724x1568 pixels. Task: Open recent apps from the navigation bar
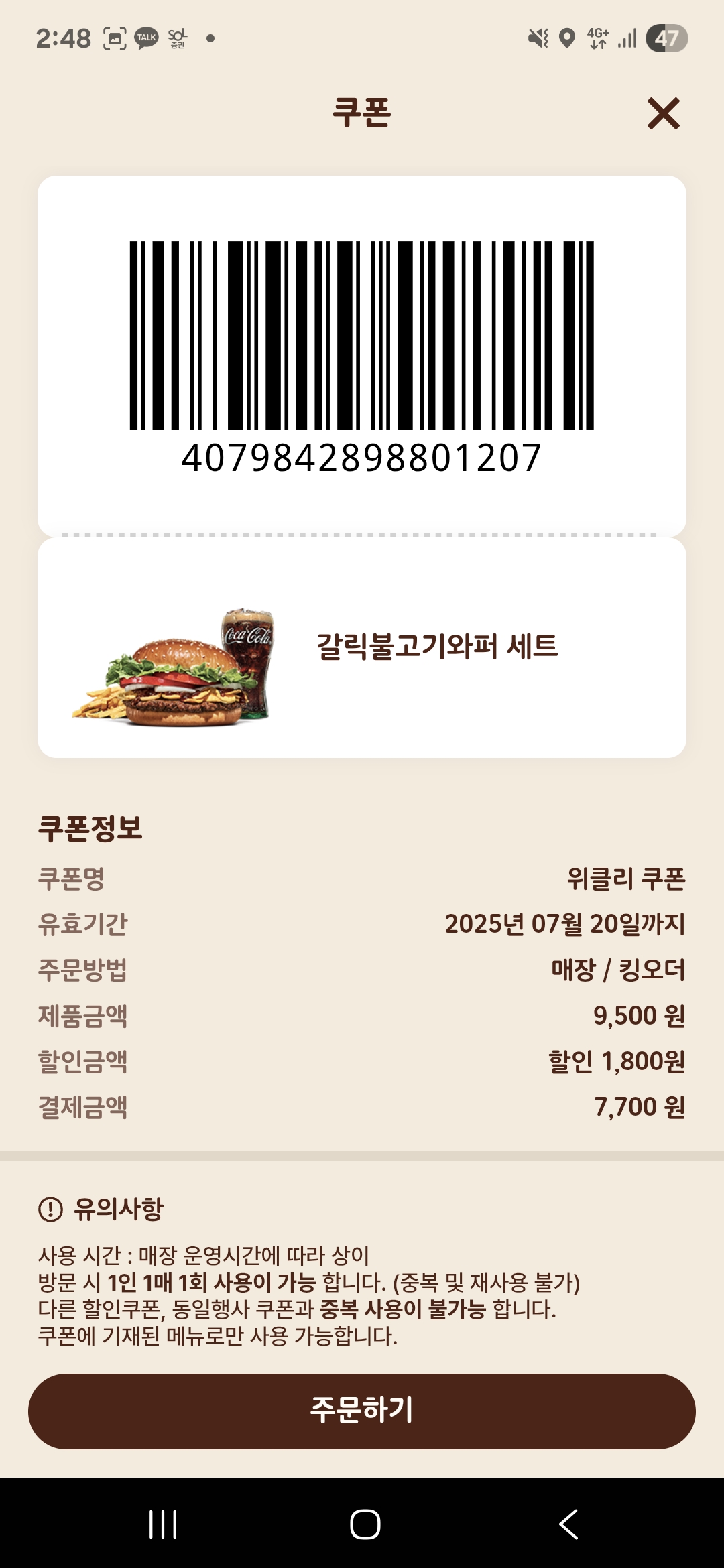coord(163,1524)
